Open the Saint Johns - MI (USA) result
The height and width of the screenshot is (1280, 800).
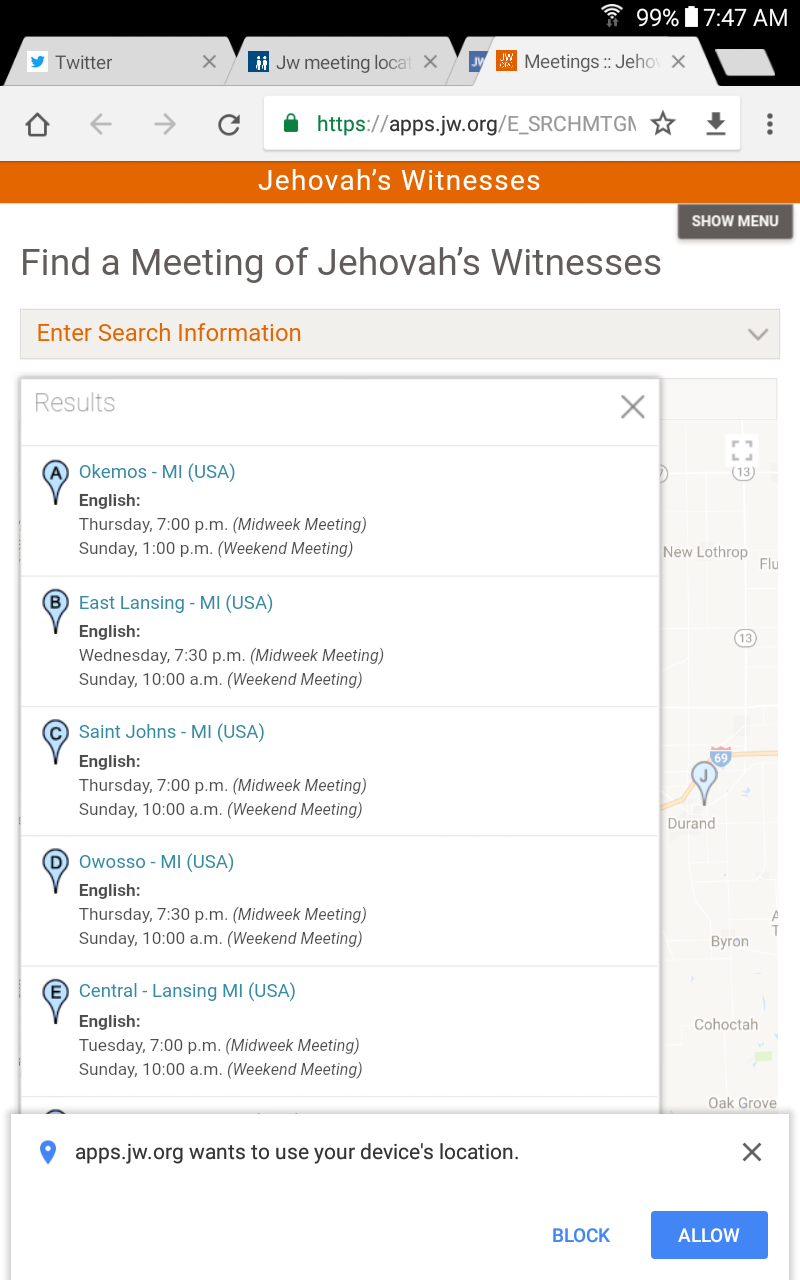[x=172, y=731]
